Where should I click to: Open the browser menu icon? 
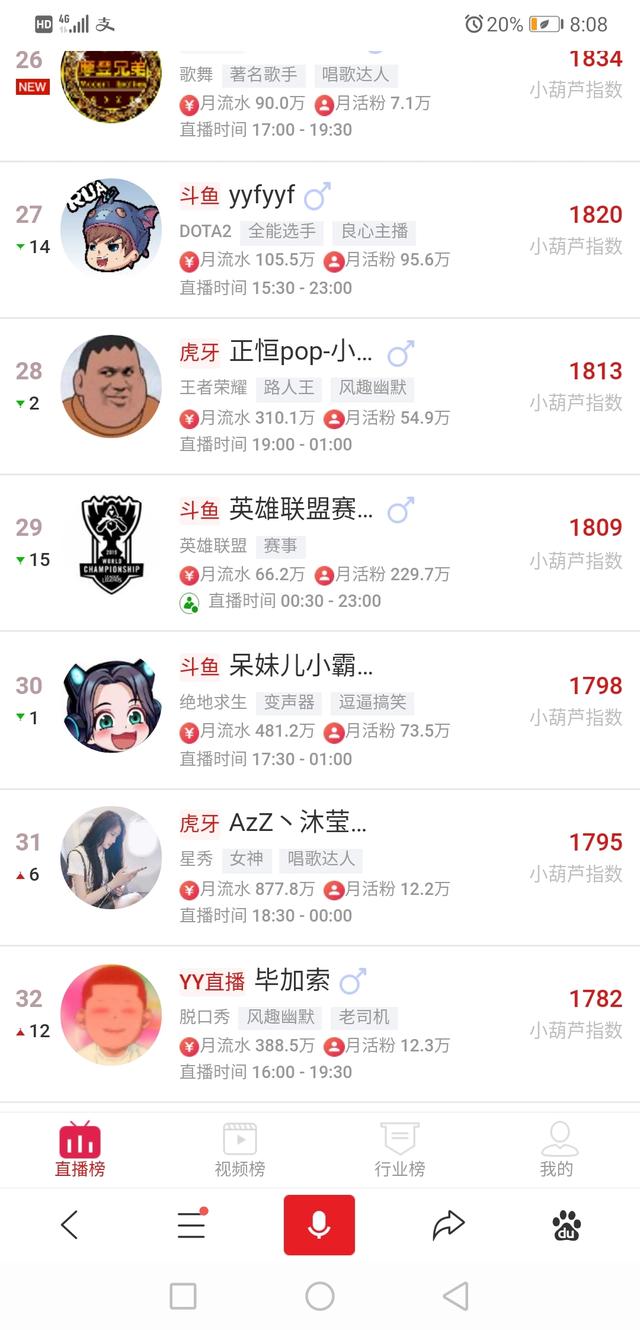tap(192, 1224)
